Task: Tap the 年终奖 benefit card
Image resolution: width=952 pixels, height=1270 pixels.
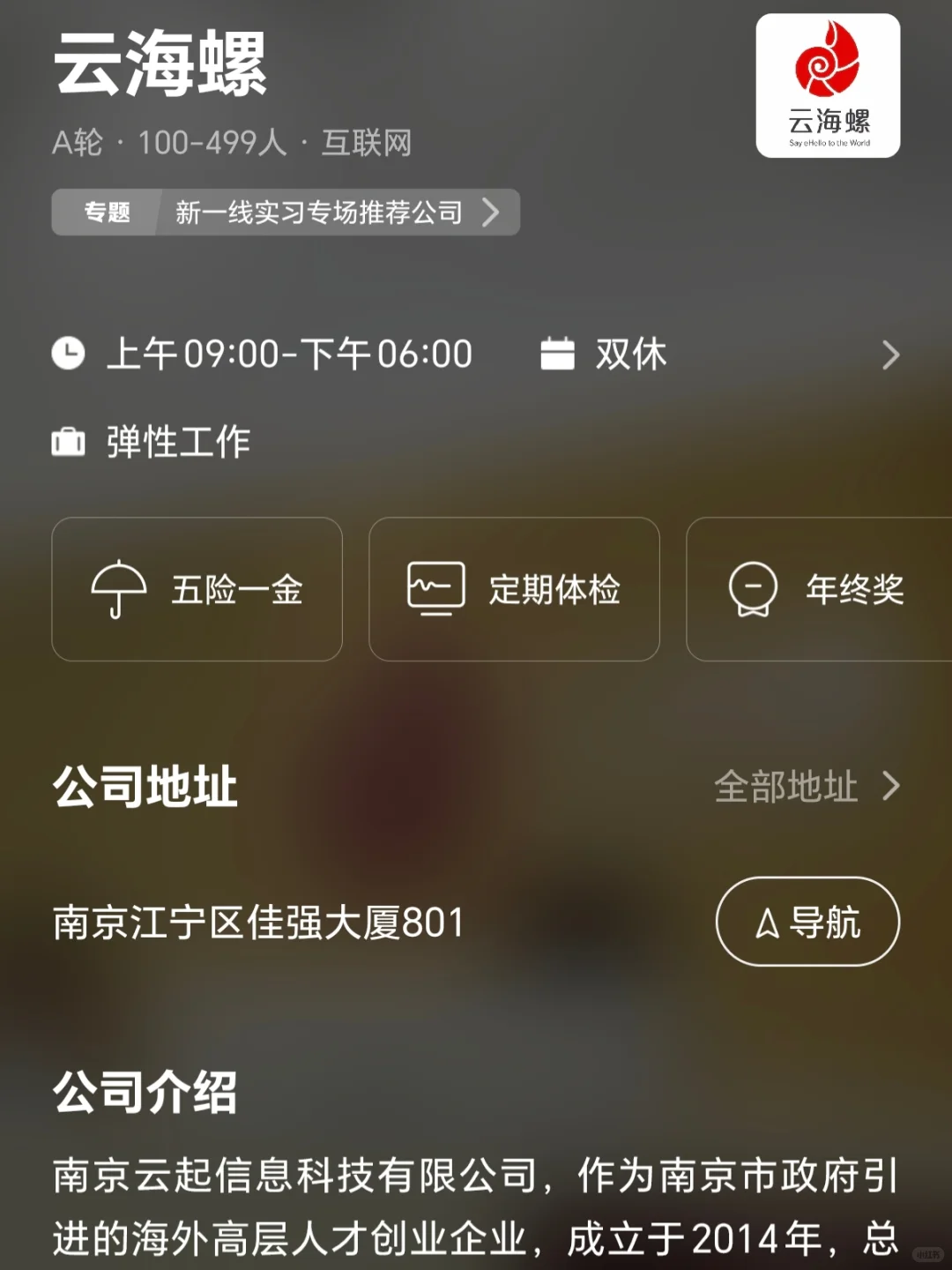Action: (820, 589)
